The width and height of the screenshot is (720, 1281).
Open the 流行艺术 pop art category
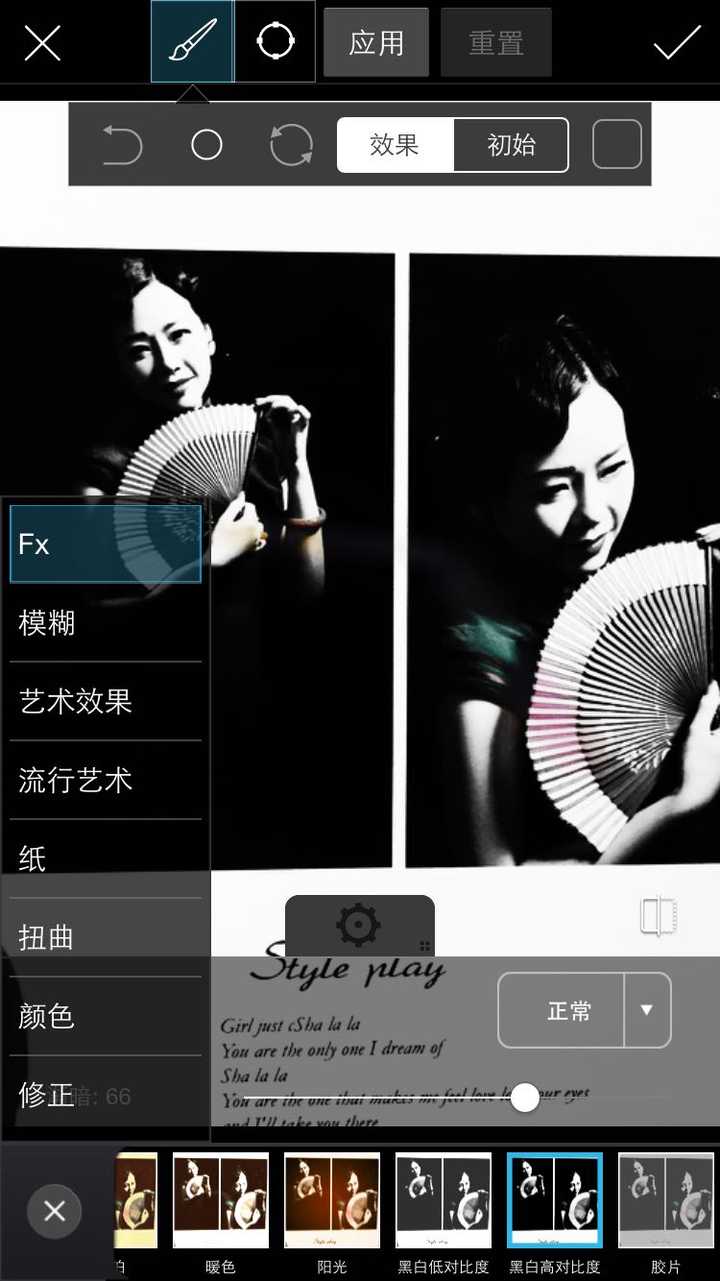tap(105, 780)
